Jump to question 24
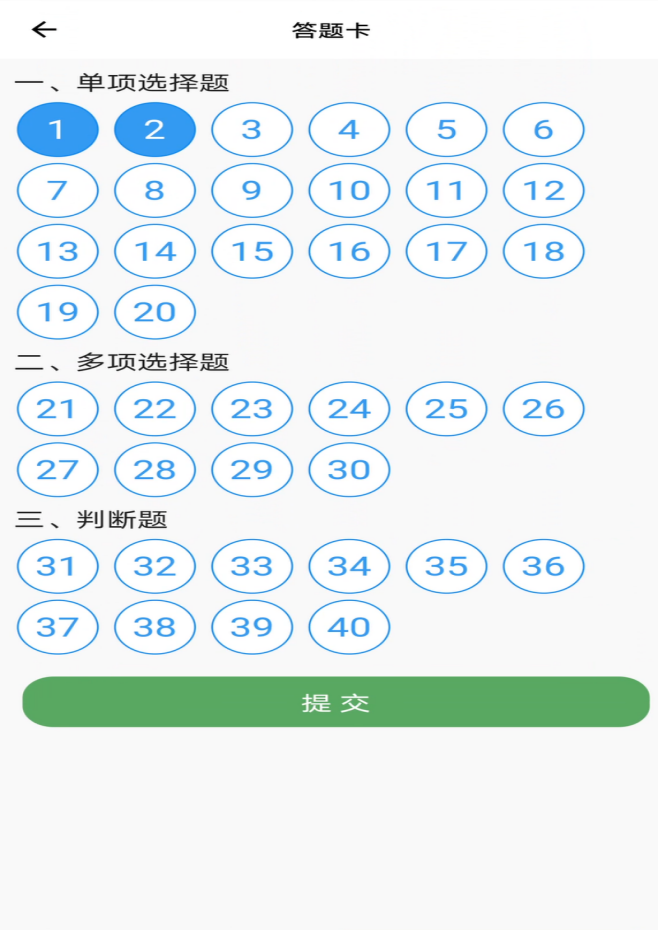Viewport: 658px width, 930px height. 349,408
